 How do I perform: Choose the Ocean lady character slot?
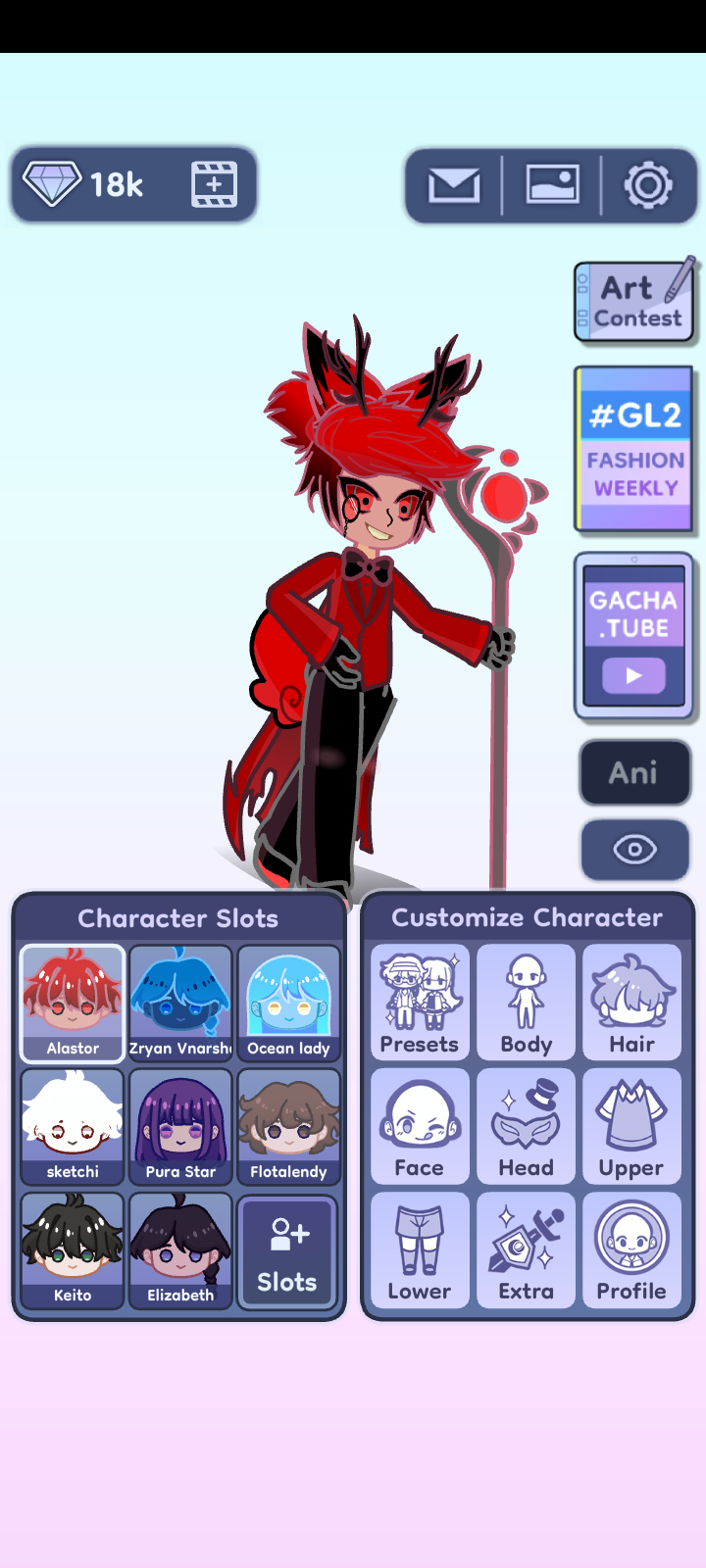point(288,1003)
